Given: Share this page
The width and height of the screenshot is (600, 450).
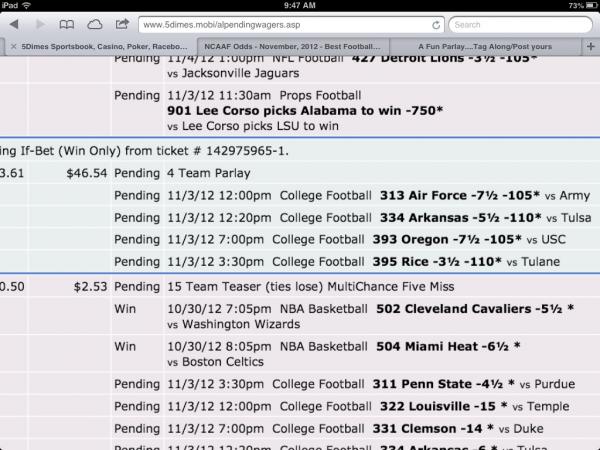Looking at the screenshot, I should pyautogui.click(x=121, y=24).
